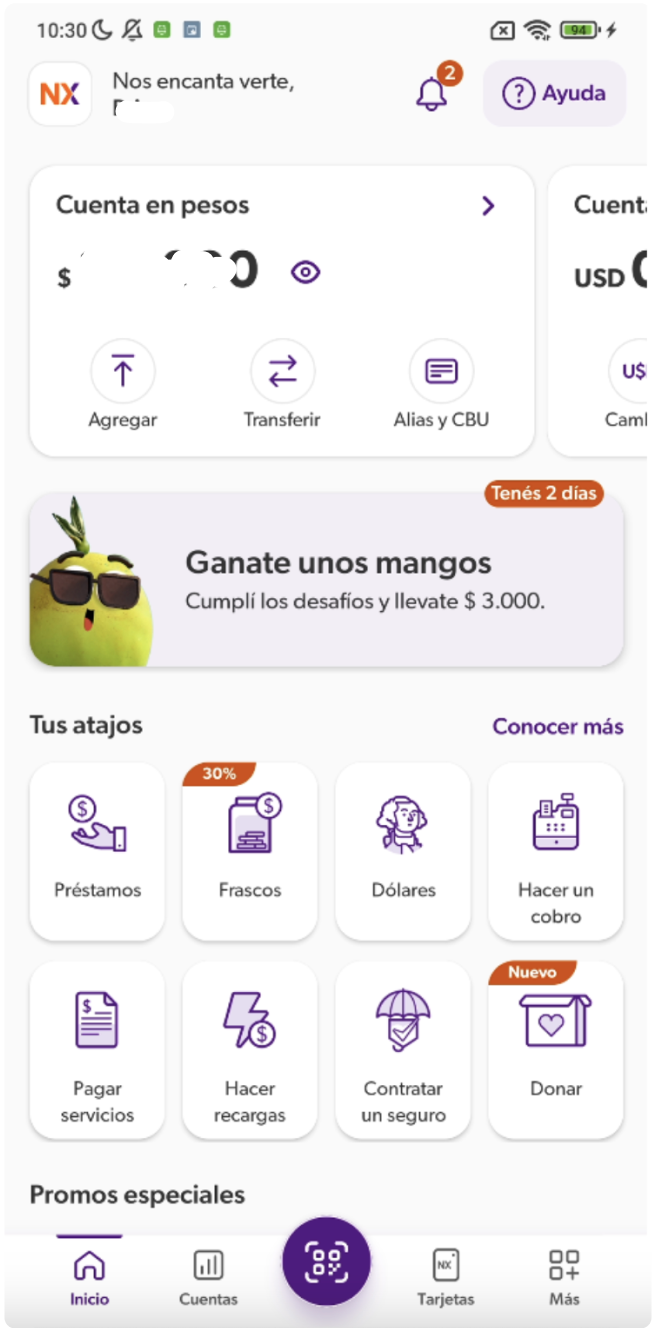Follow the Conocer más link
The image size is (660, 1328).
(x=557, y=727)
